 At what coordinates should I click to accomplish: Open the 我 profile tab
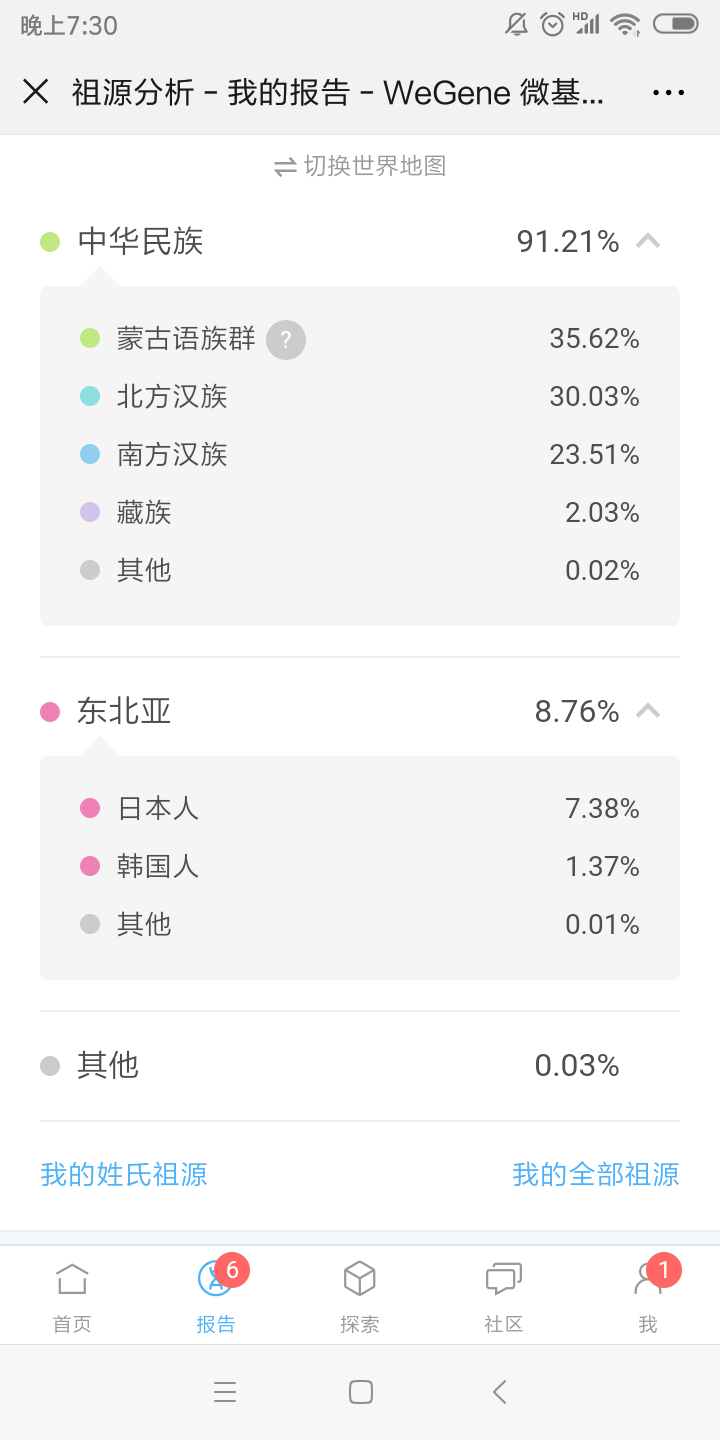[x=648, y=1296]
